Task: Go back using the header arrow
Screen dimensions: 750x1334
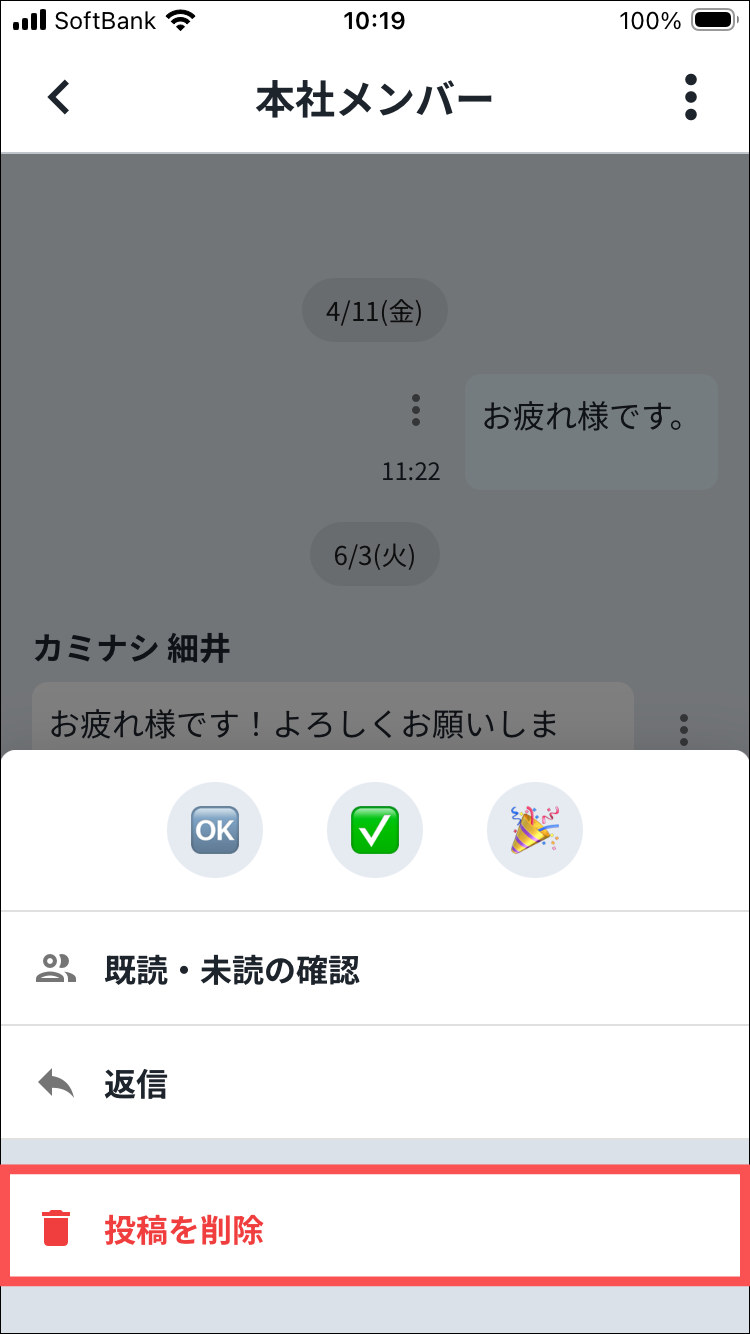Action: (60, 97)
